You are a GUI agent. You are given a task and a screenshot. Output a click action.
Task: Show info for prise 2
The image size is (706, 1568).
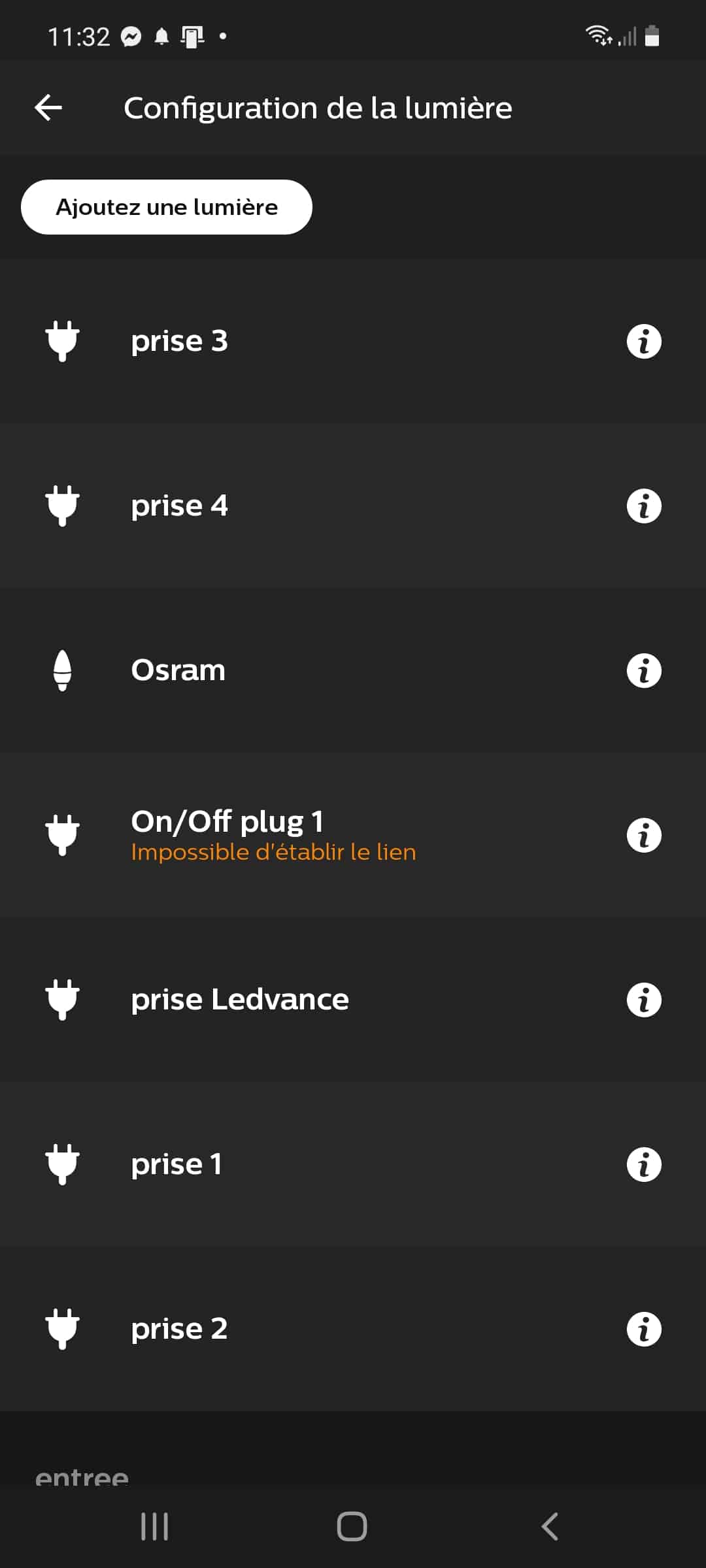pos(644,1329)
